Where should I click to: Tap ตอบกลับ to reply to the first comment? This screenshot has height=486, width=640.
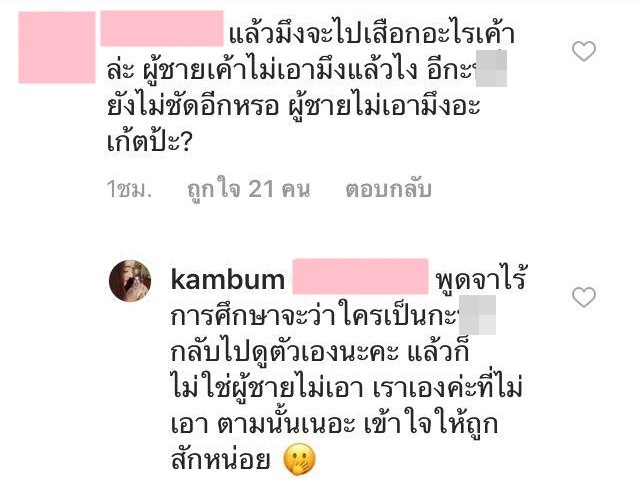(387, 188)
